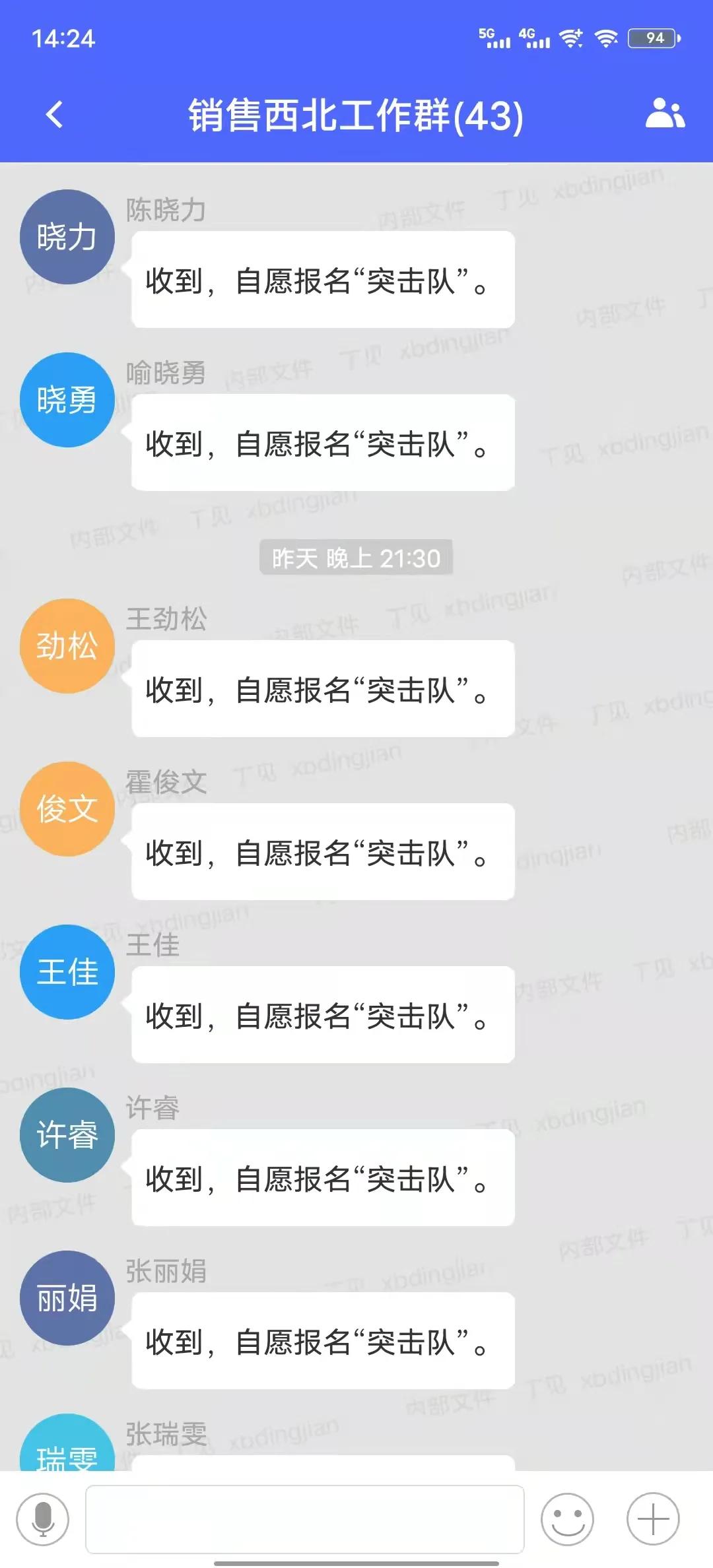
Task: Tap the battery indicator in status bar
Action: click(x=652, y=39)
